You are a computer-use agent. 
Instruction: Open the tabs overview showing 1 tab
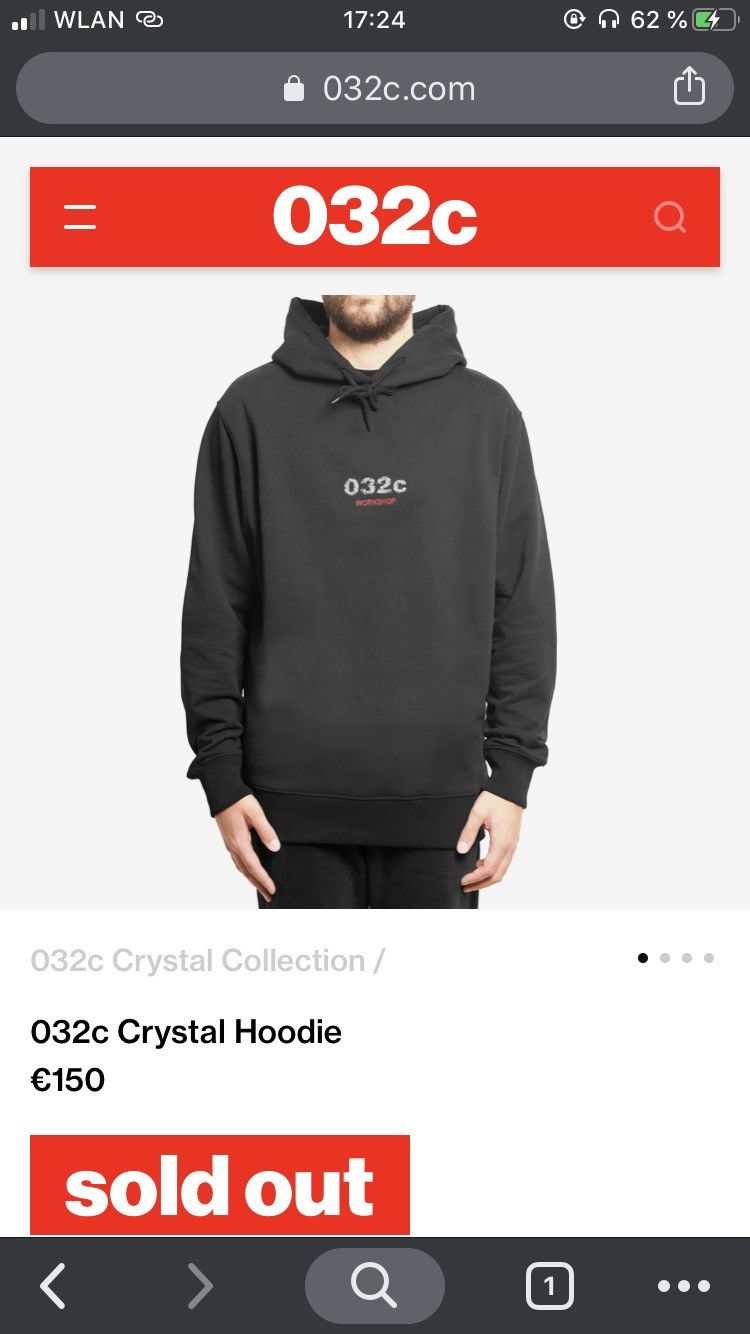[548, 1285]
